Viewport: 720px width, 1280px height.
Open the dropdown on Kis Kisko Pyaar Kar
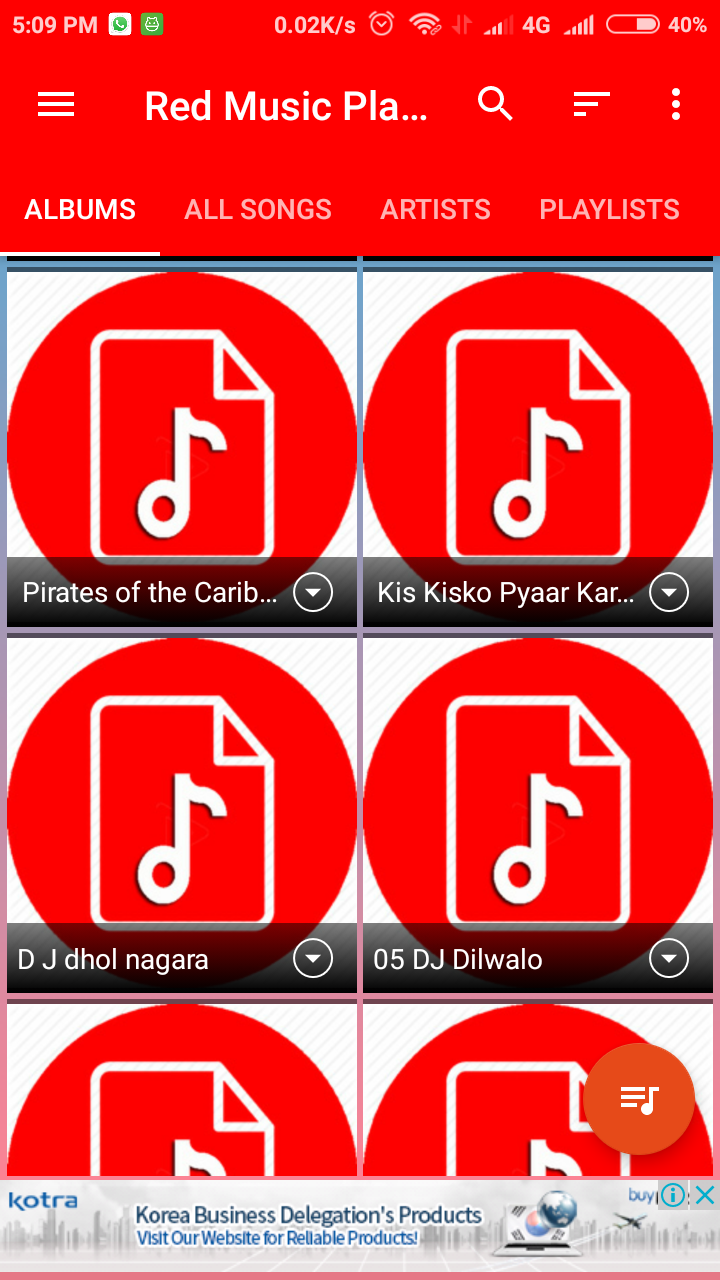668,592
